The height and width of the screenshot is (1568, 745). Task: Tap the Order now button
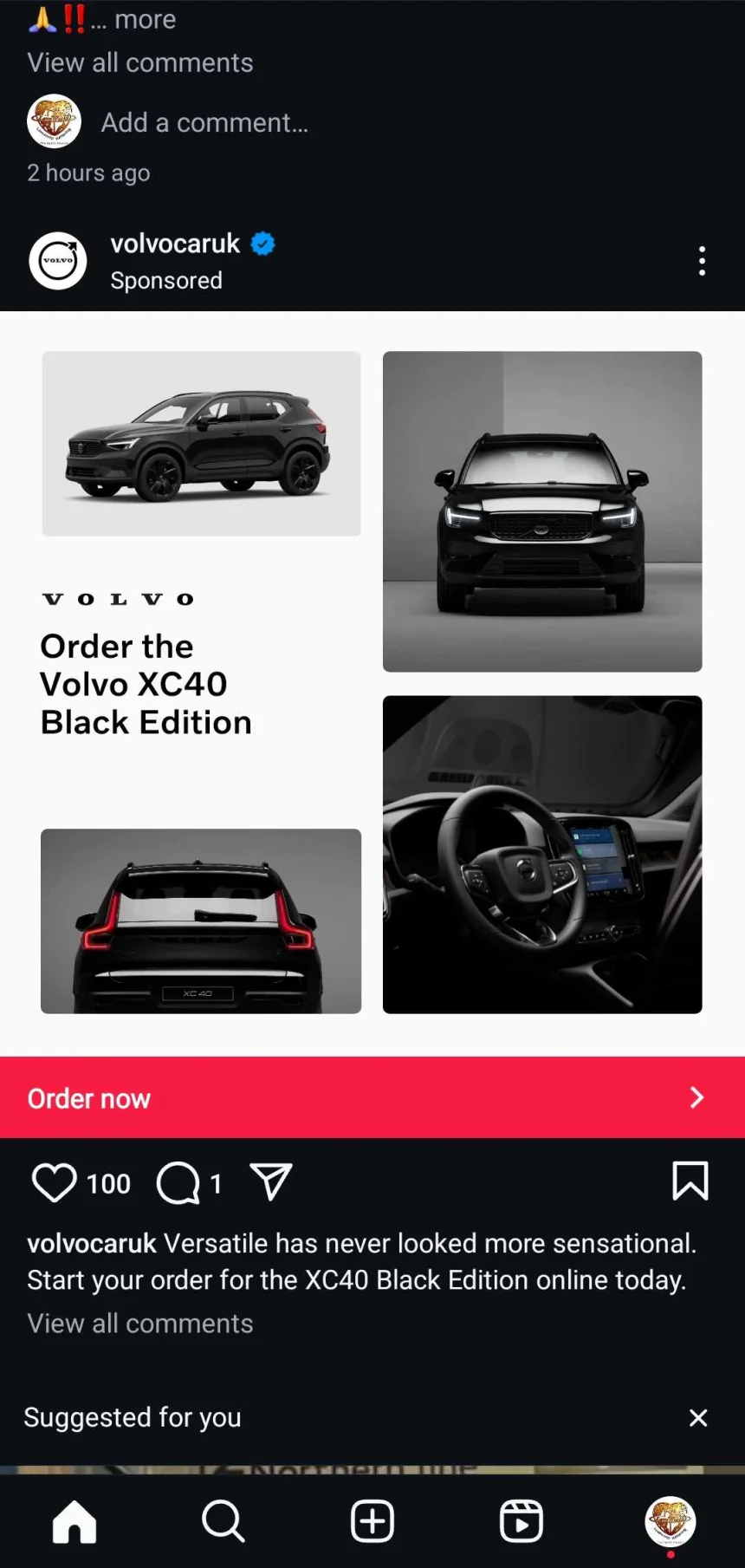(x=372, y=1097)
